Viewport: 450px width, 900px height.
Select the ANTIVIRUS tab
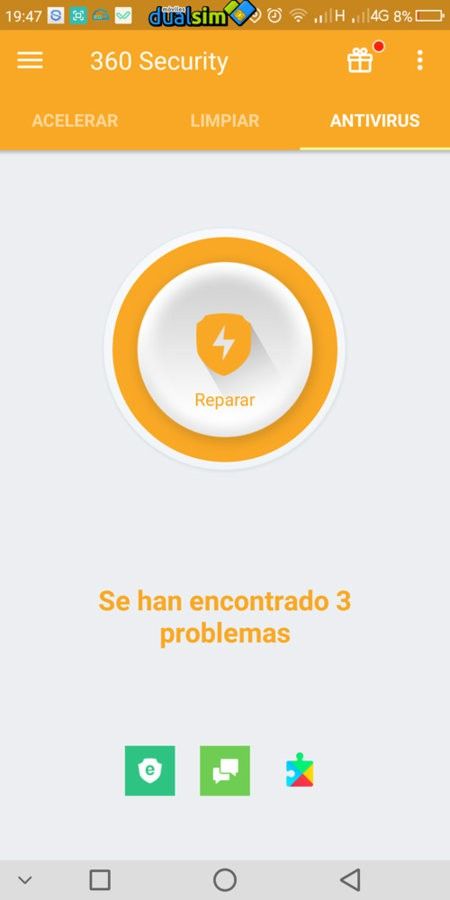375,121
